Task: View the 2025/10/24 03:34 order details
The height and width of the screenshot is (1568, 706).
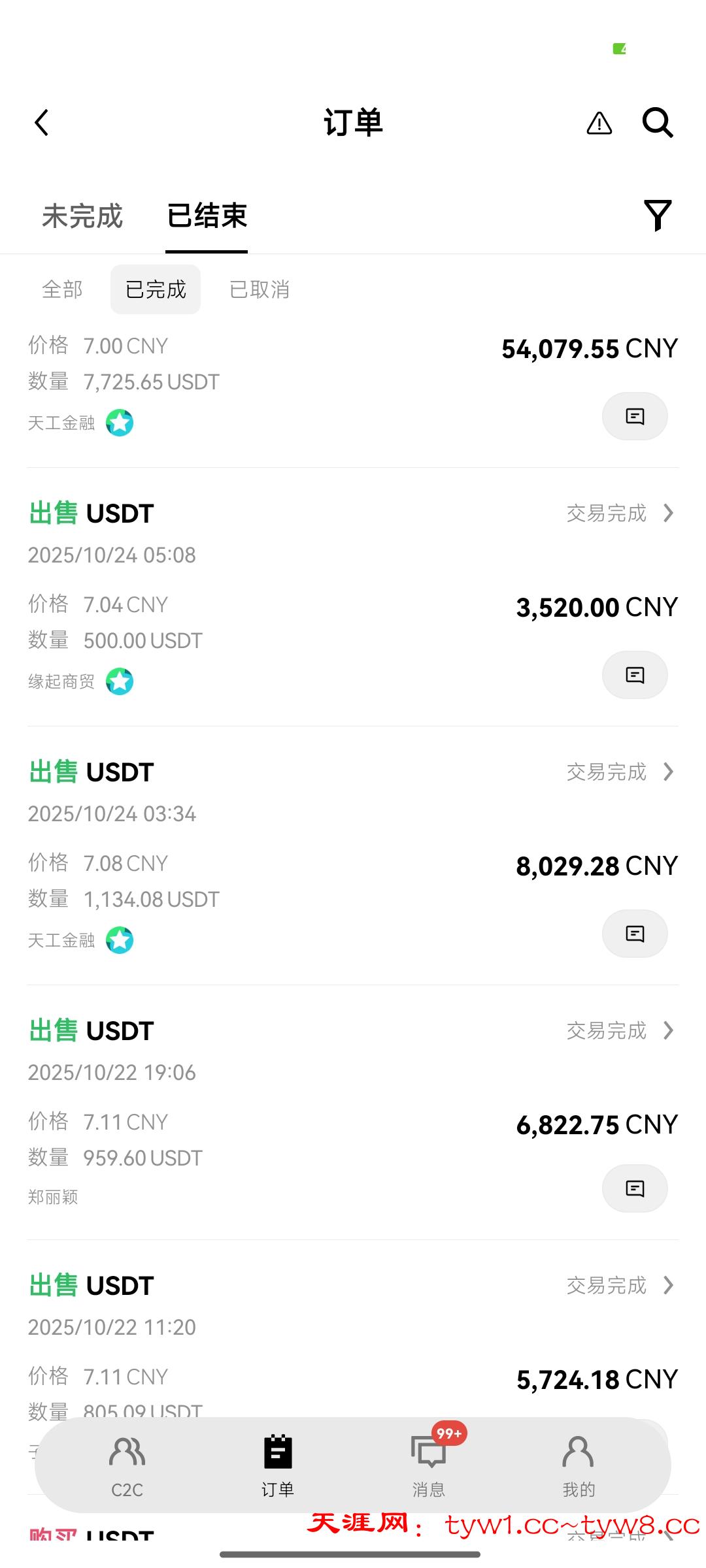Action: [x=619, y=772]
